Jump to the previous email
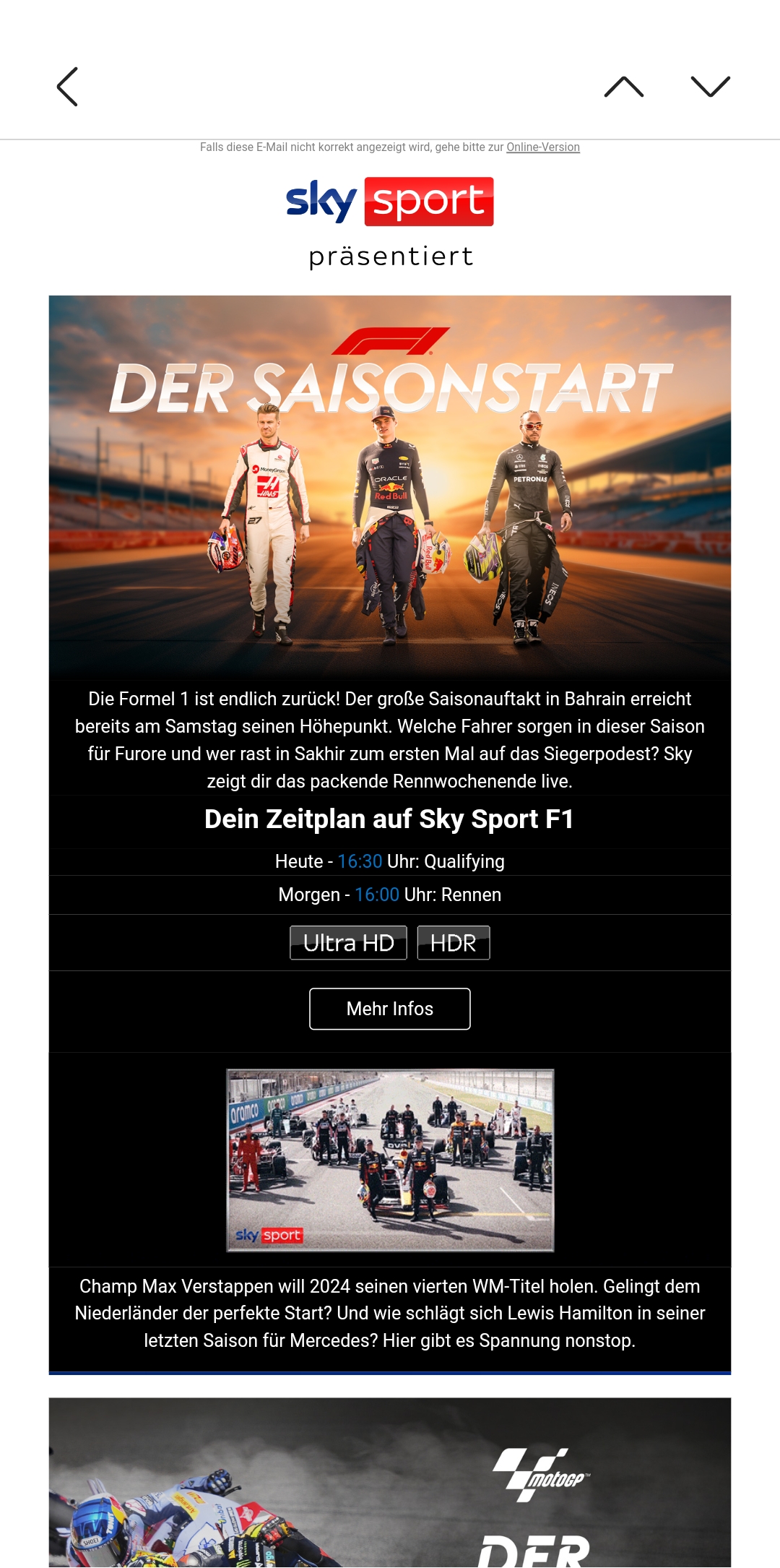Screen dimensions: 780x1568 (624, 87)
